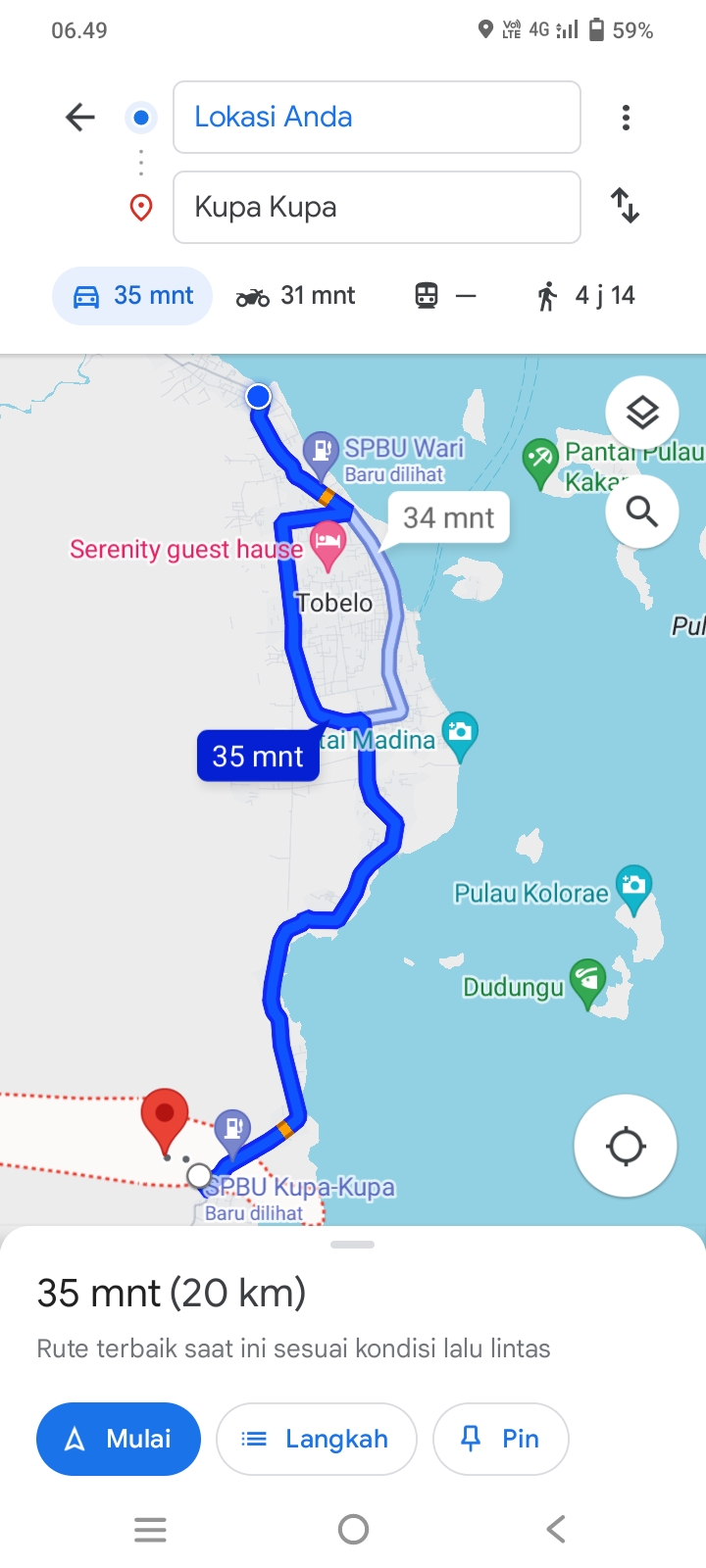Screen dimensions: 706x1568
Task: Center map on my current location
Action: 626,1146
